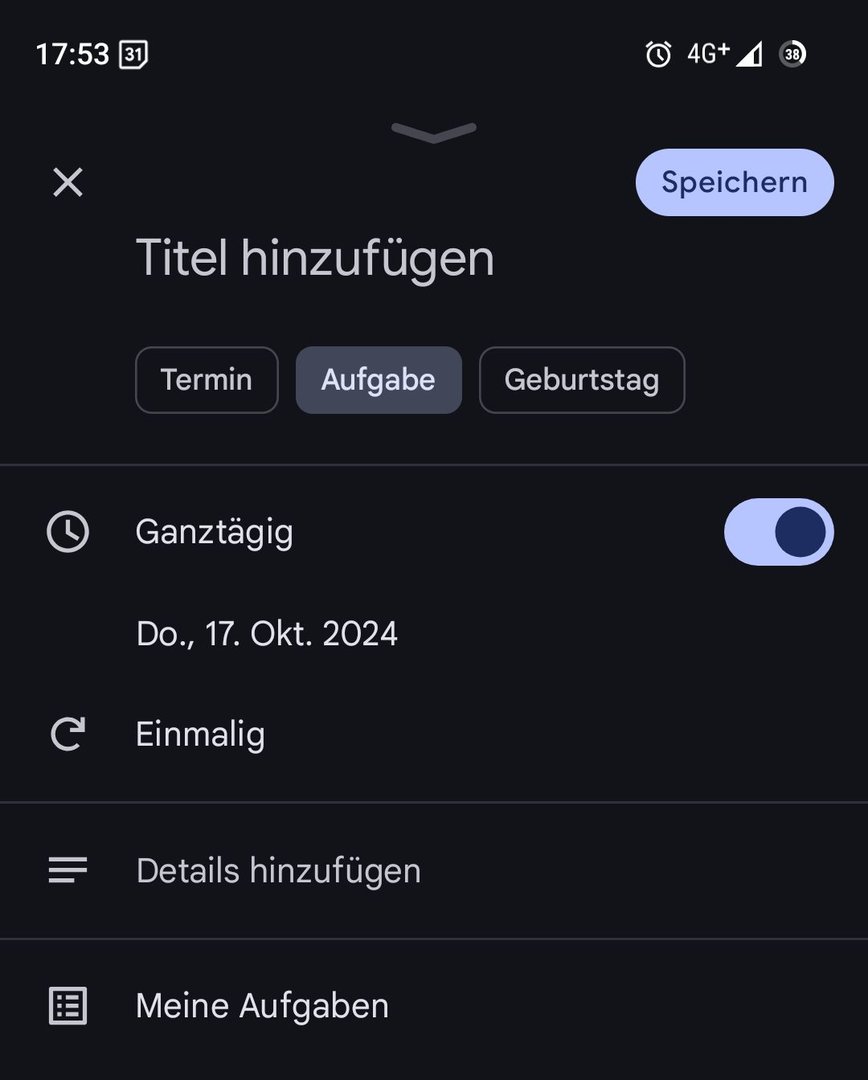Disable the Ganztägig switch
This screenshot has width=868, height=1080.
778,532
